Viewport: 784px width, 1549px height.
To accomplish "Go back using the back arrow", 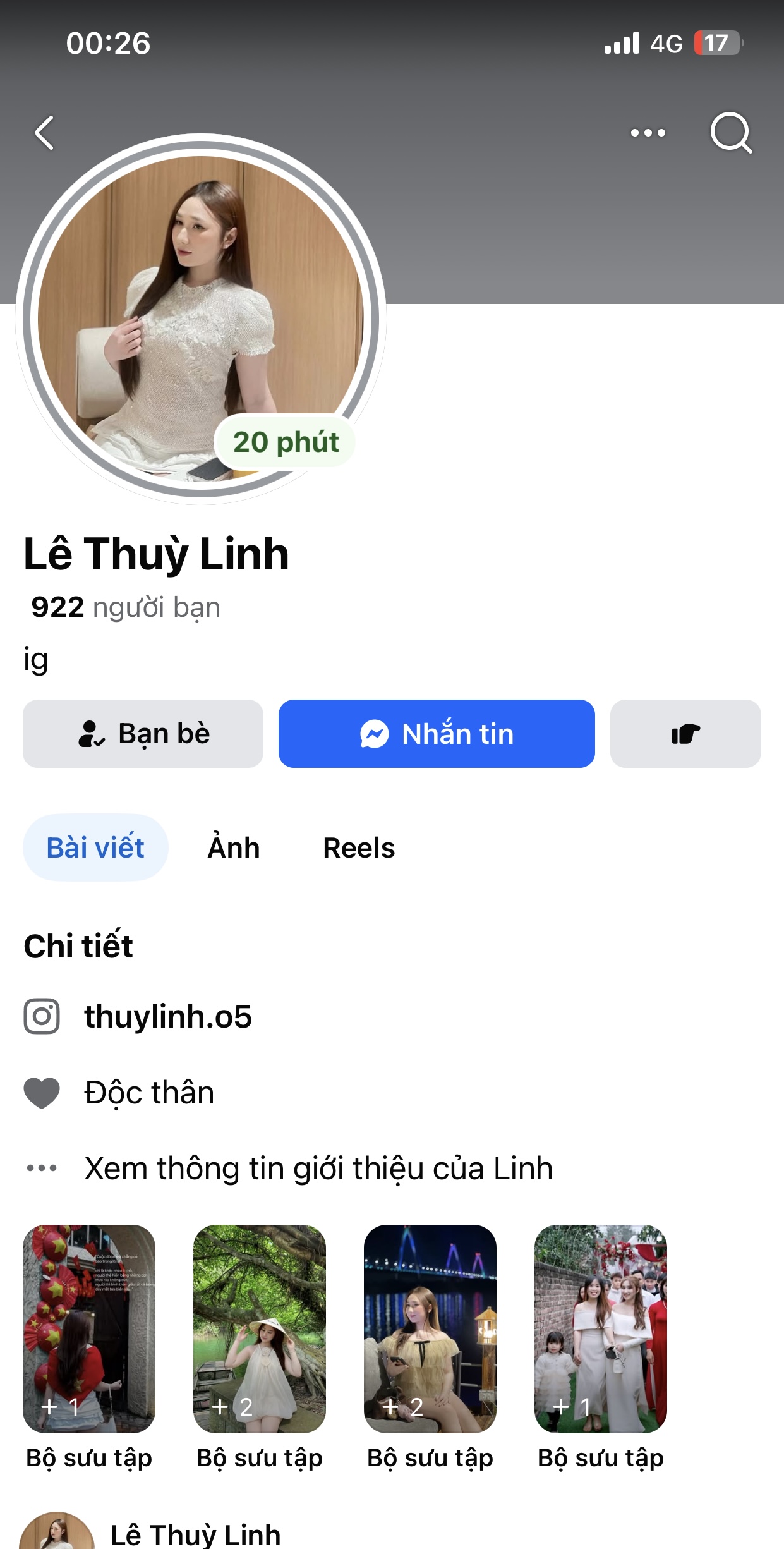I will (44, 133).
